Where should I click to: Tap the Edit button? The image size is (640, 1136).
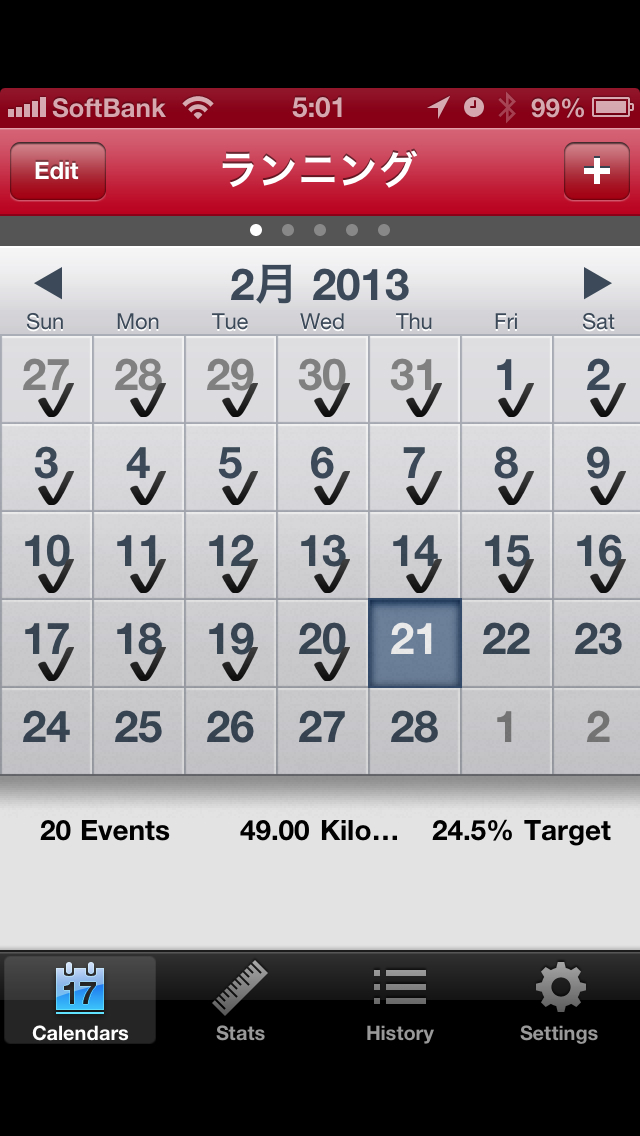(x=58, y=171)
